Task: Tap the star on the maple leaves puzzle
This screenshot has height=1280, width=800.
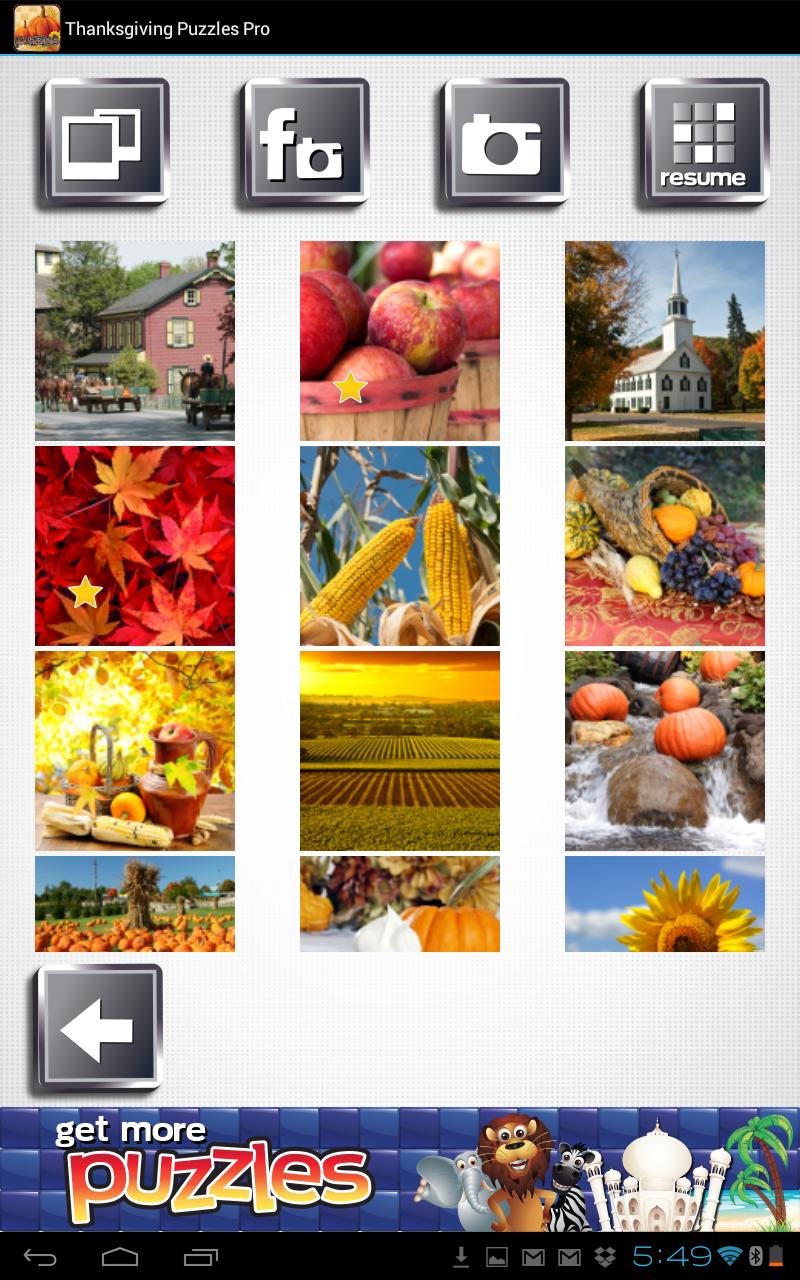Action: 86,593
